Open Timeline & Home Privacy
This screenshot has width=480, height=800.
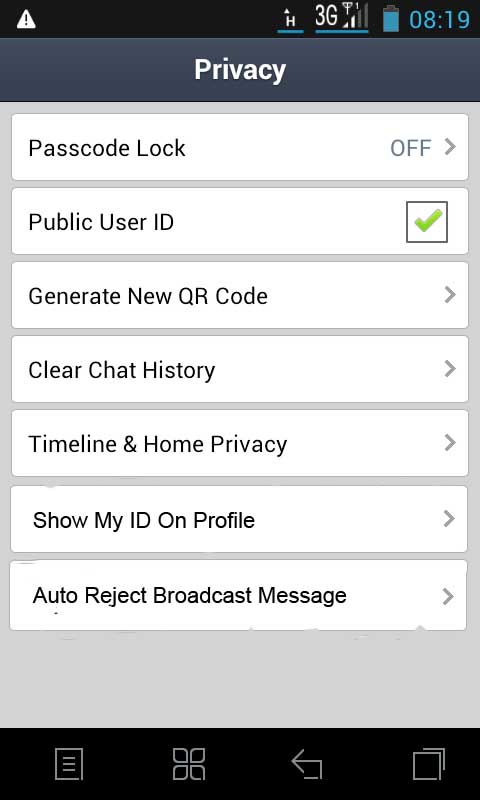pyautogui.click(x=240, y=443)
